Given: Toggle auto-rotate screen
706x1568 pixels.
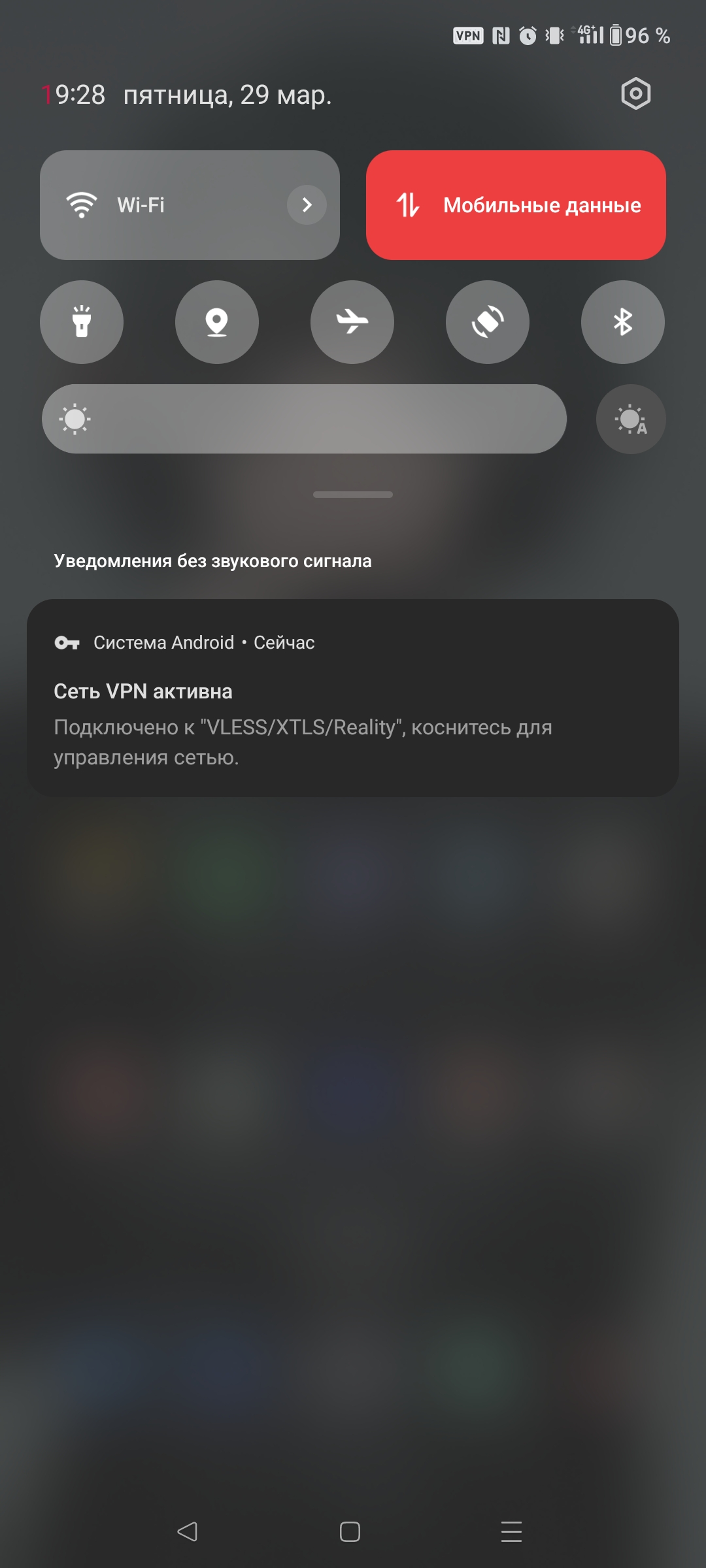Looking at the screenshot, I should [x=488, y=322].
